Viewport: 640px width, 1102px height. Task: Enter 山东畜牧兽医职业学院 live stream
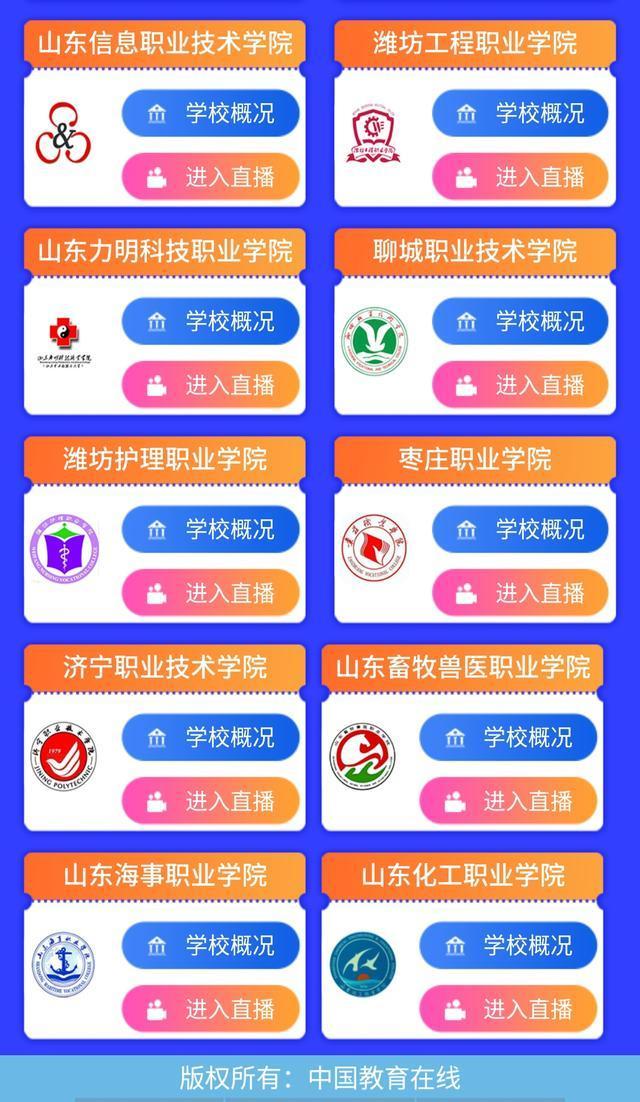tap(508, 801)
